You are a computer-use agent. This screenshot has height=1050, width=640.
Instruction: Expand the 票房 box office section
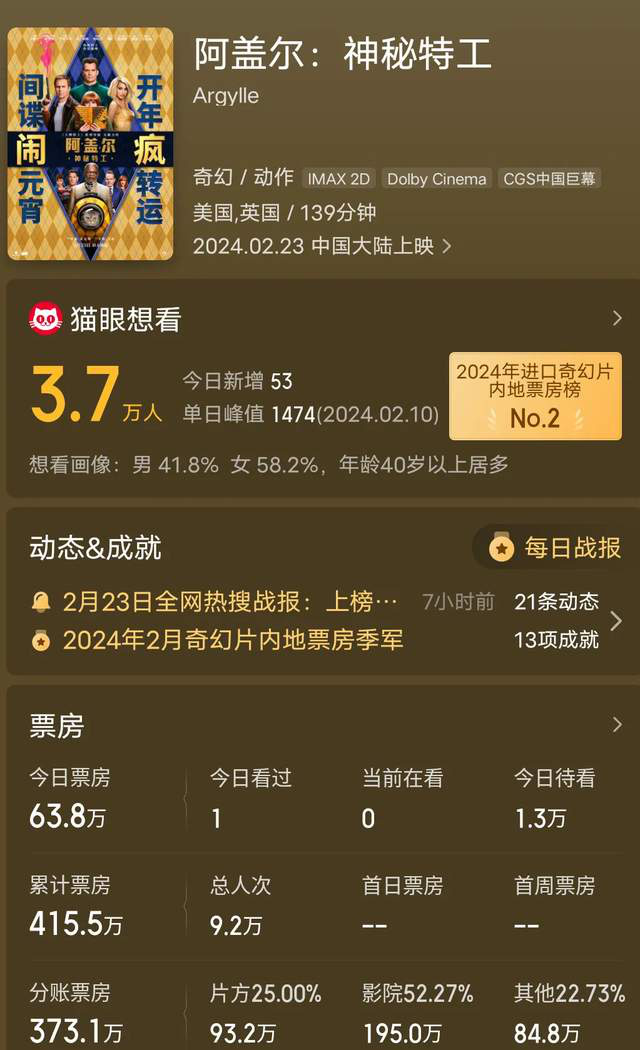(616, 725)
